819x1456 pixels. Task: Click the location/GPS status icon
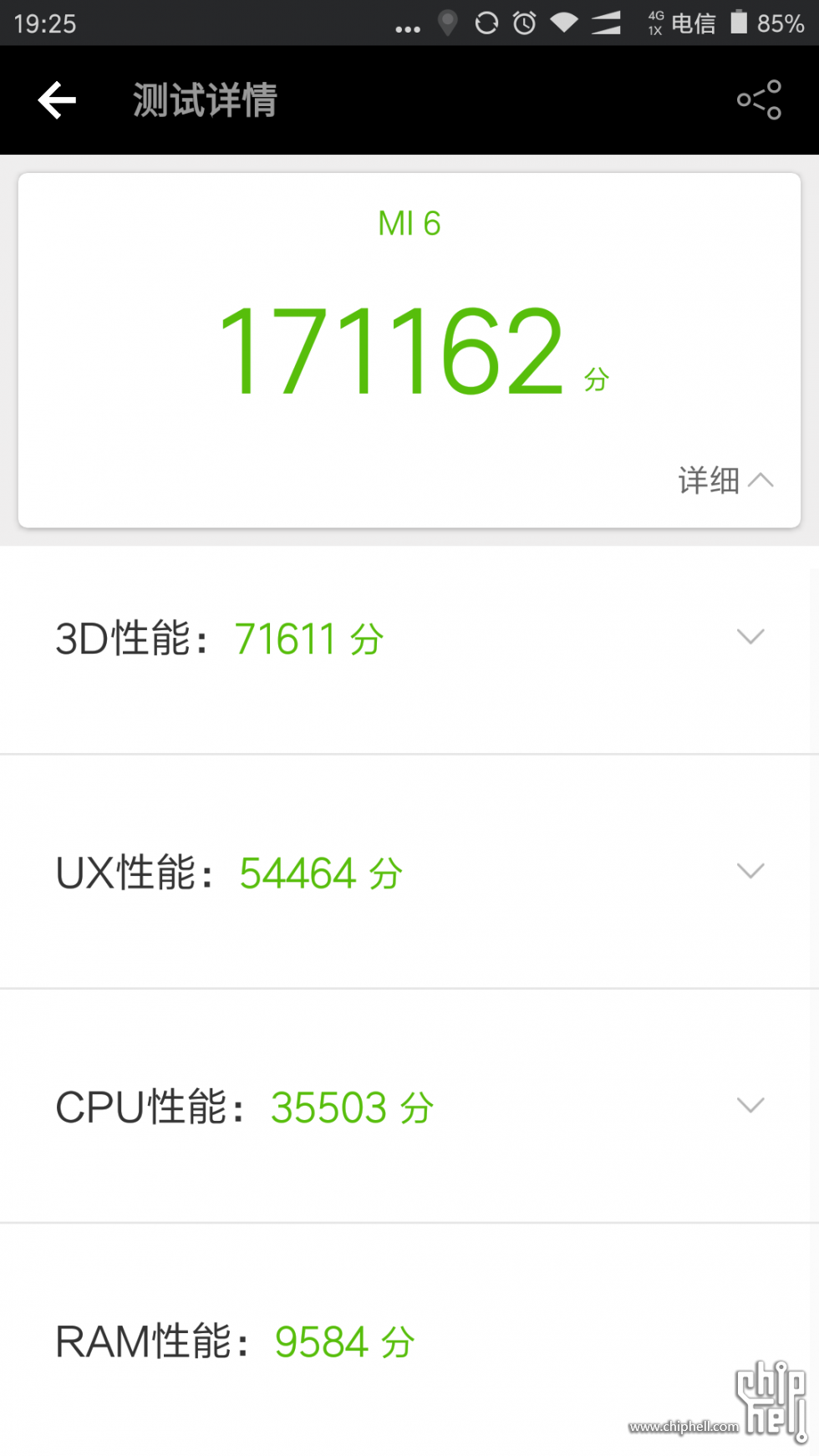(449, 23)
